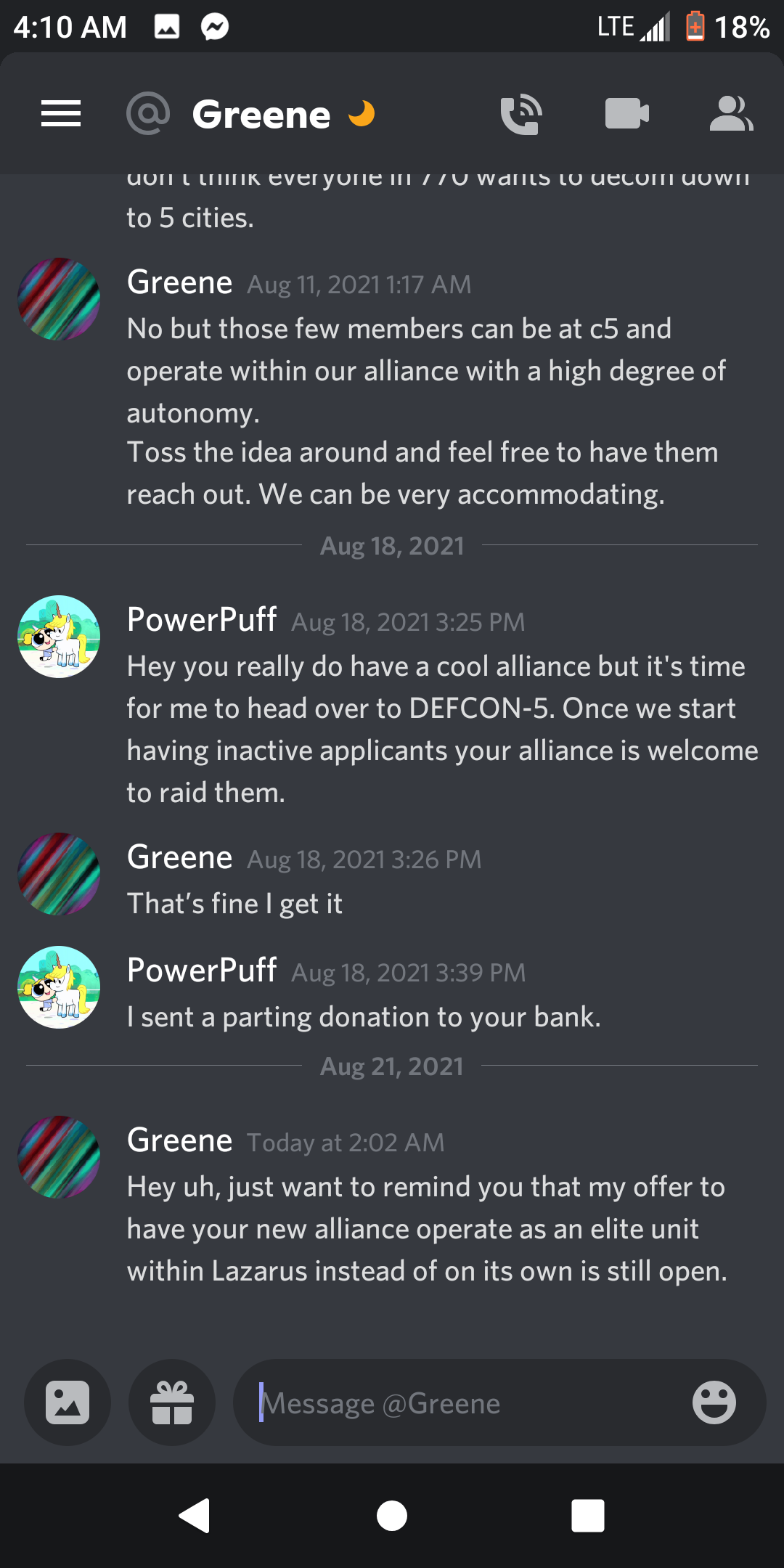Attach an image to the message
This screenshot has height=1568, width=784.
[x=68, y=1402]
